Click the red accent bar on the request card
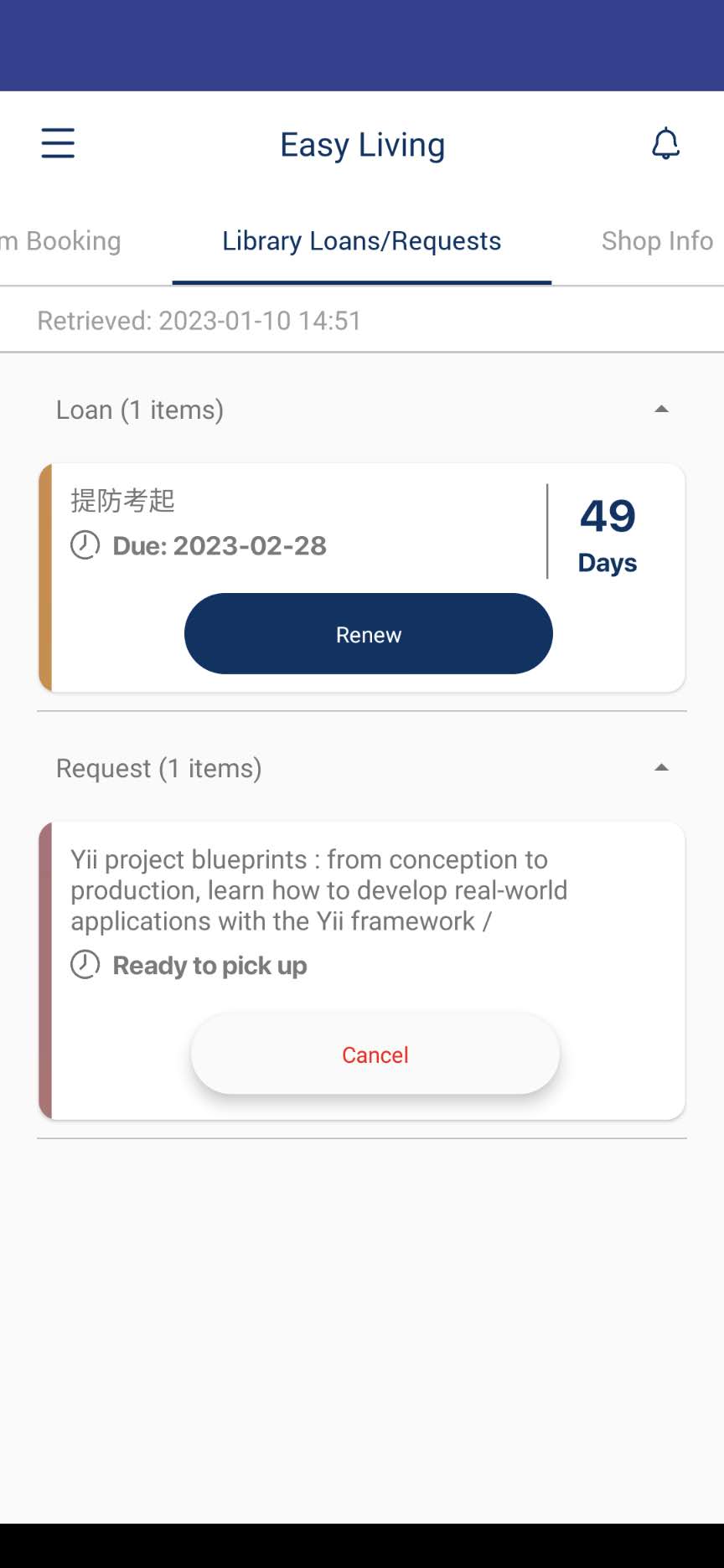 (x=45, y=970)
